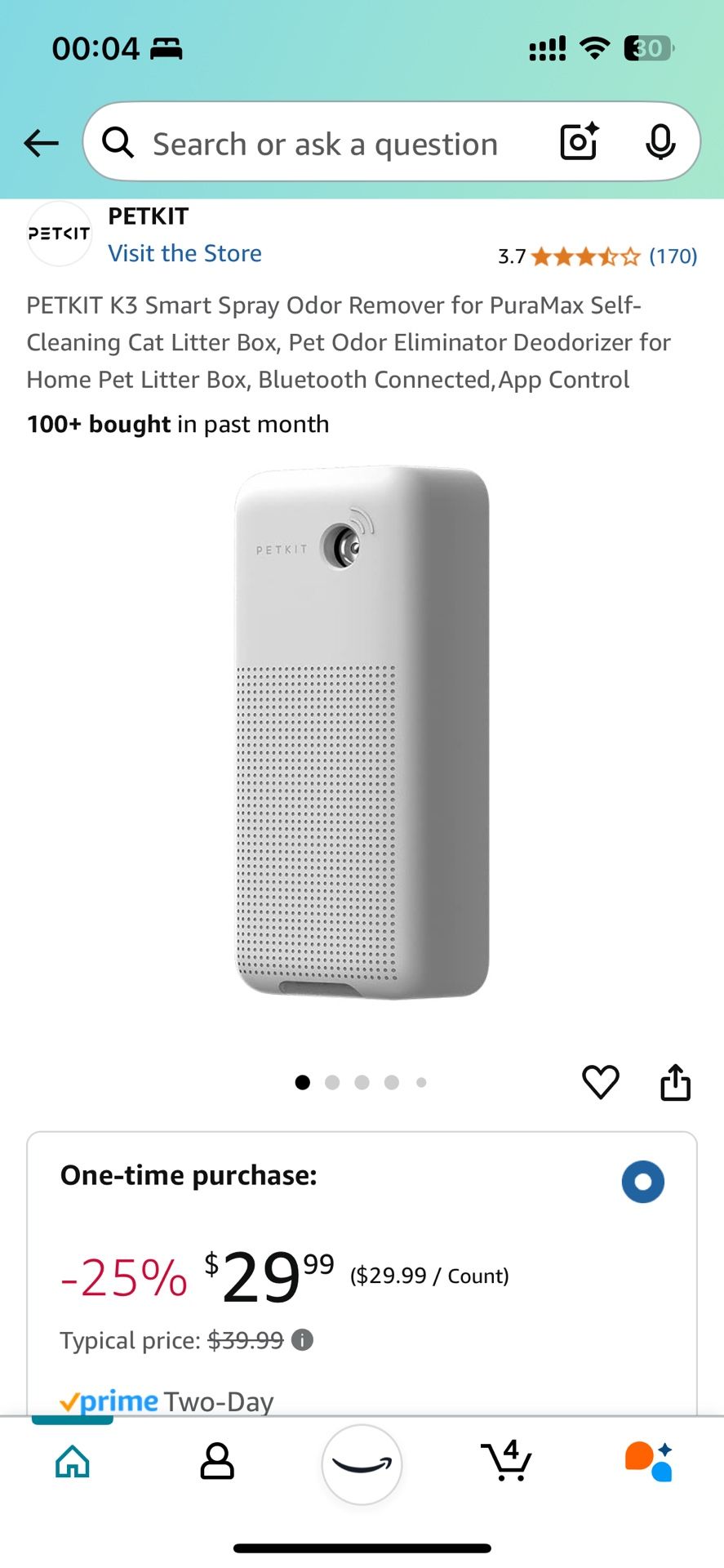Open camera lens search
Viewport: 724px width, 1568px height.
580,142
